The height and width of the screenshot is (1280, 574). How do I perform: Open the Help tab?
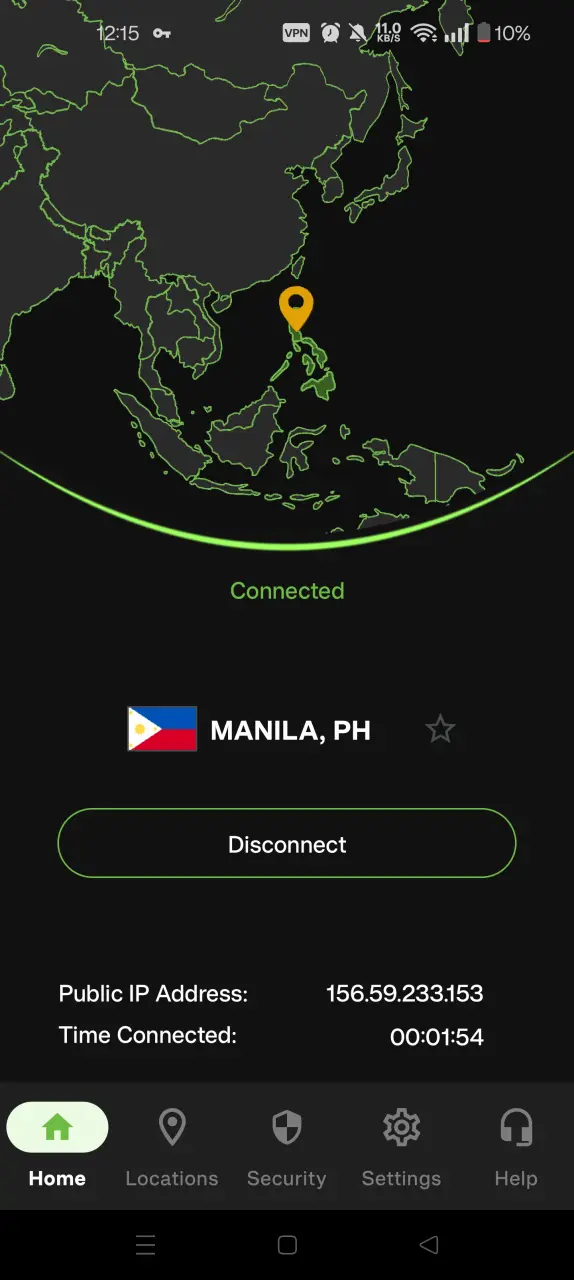[x=516, y=1148]
